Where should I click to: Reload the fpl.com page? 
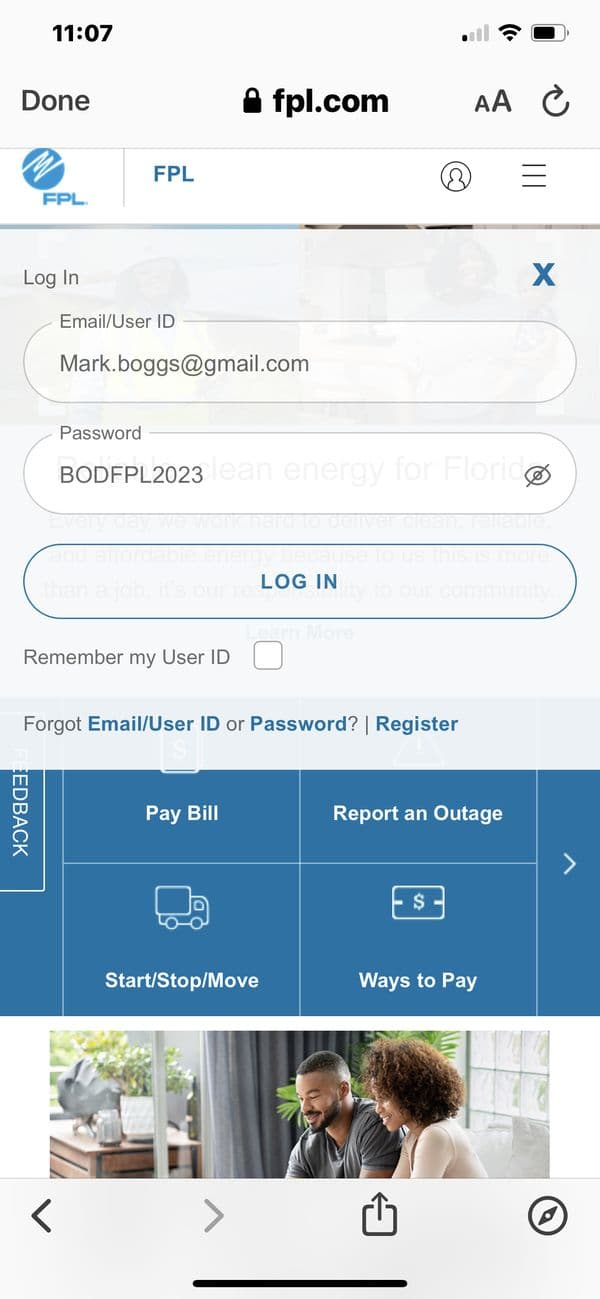[555, 101]
